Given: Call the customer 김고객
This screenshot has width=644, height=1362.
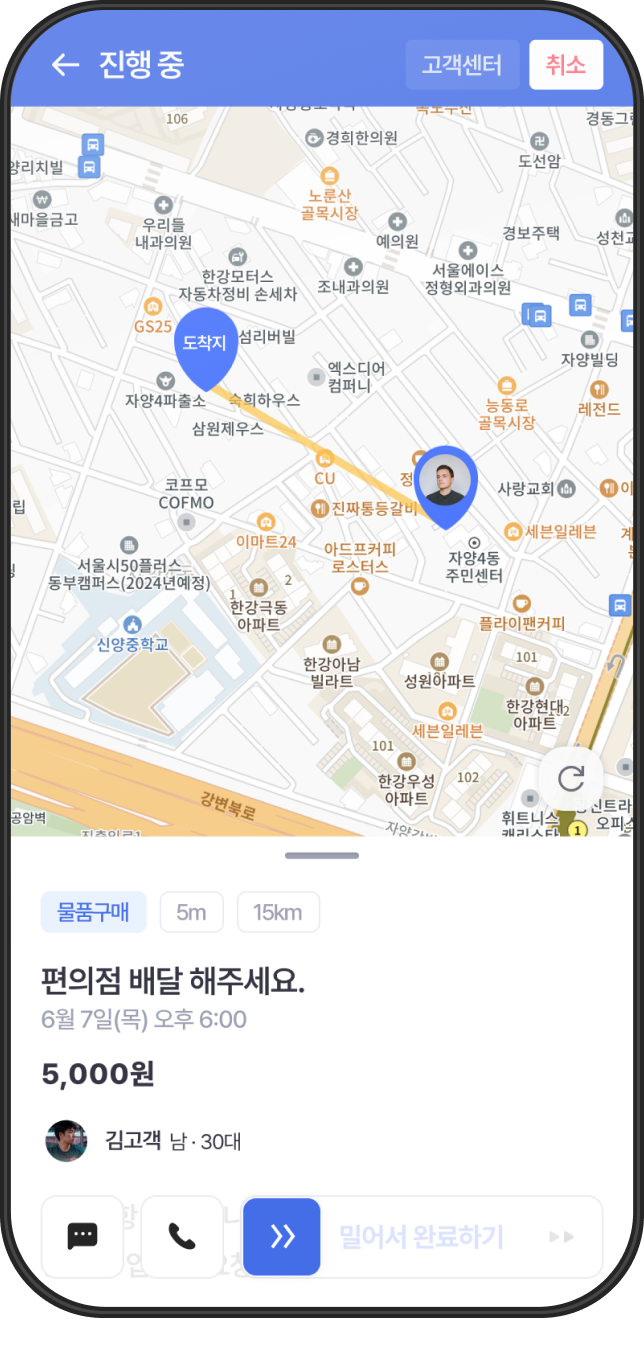Looking at the screenshot, I should click(x=182, y=1236).
